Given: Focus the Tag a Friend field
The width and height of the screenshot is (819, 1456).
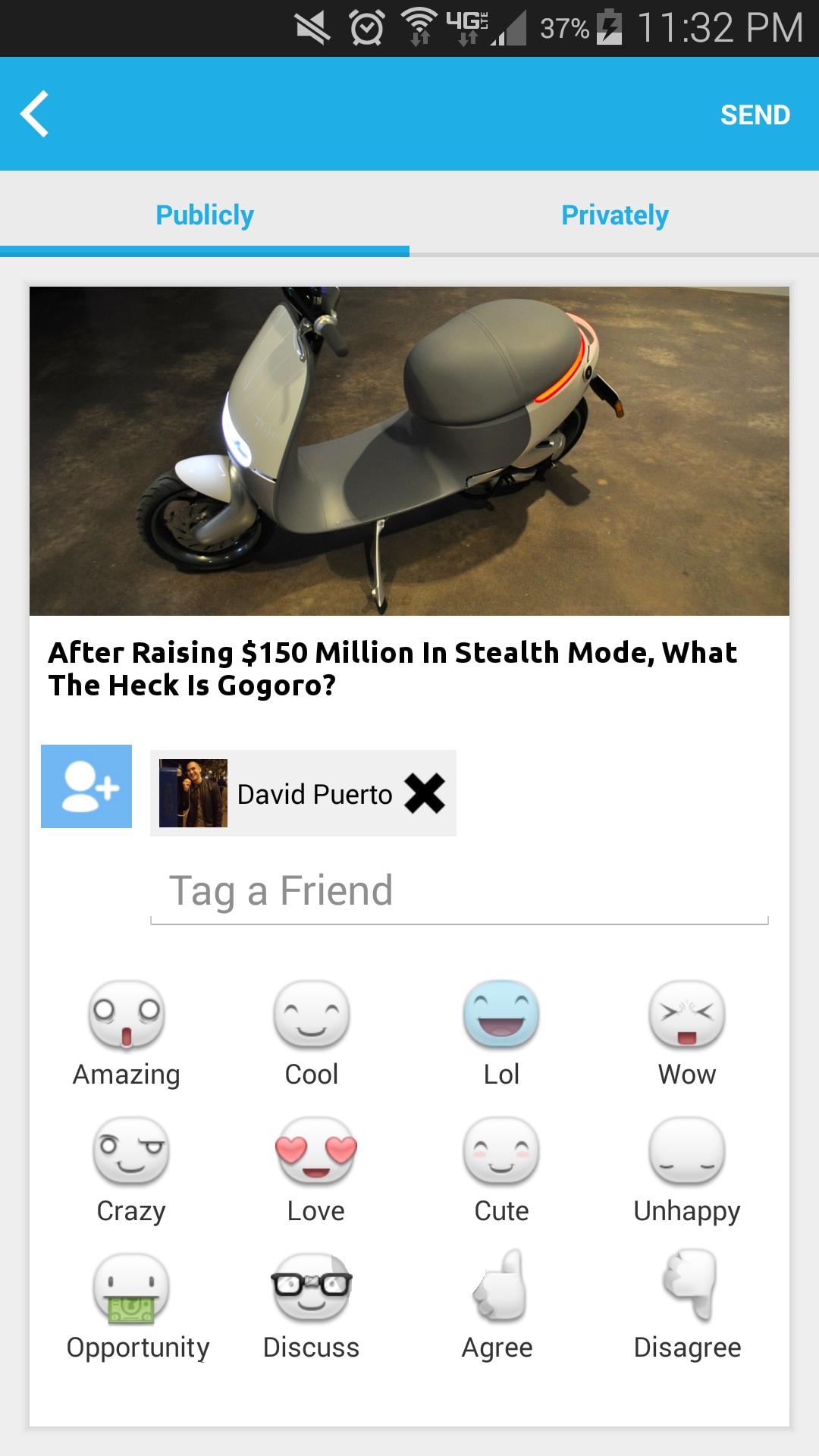Looking at the screenshot, I should tap(459, 891).
